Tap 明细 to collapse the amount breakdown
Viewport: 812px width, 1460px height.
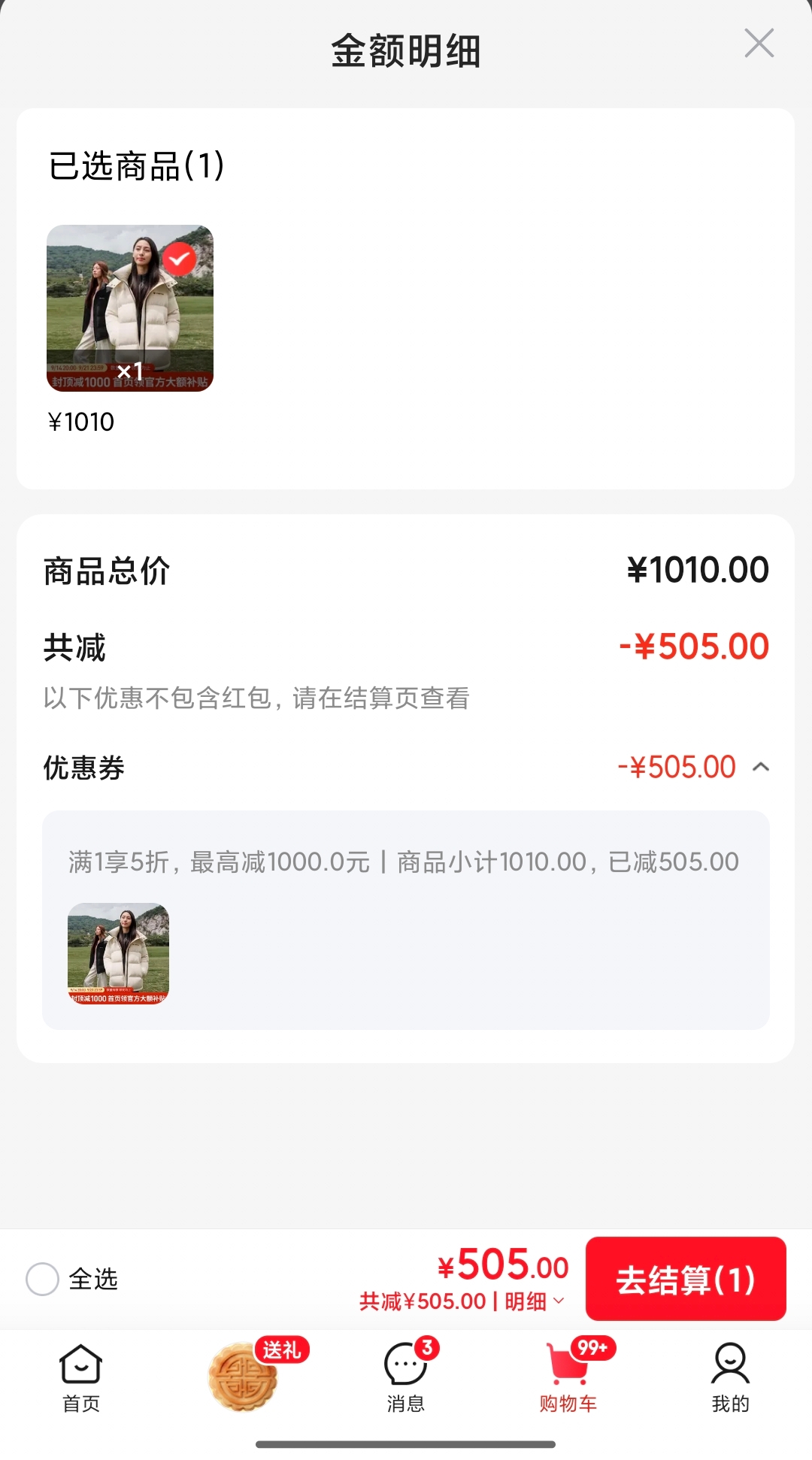535,1301
